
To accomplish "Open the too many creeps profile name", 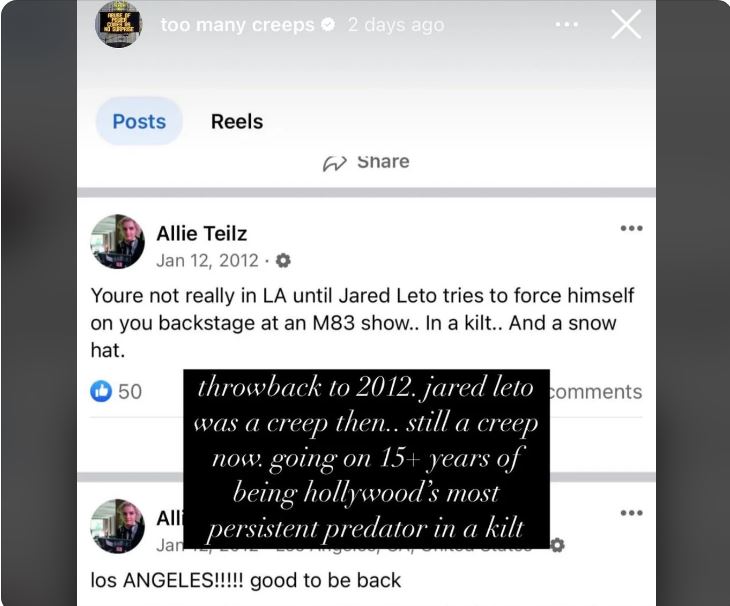I will point(237,25).
